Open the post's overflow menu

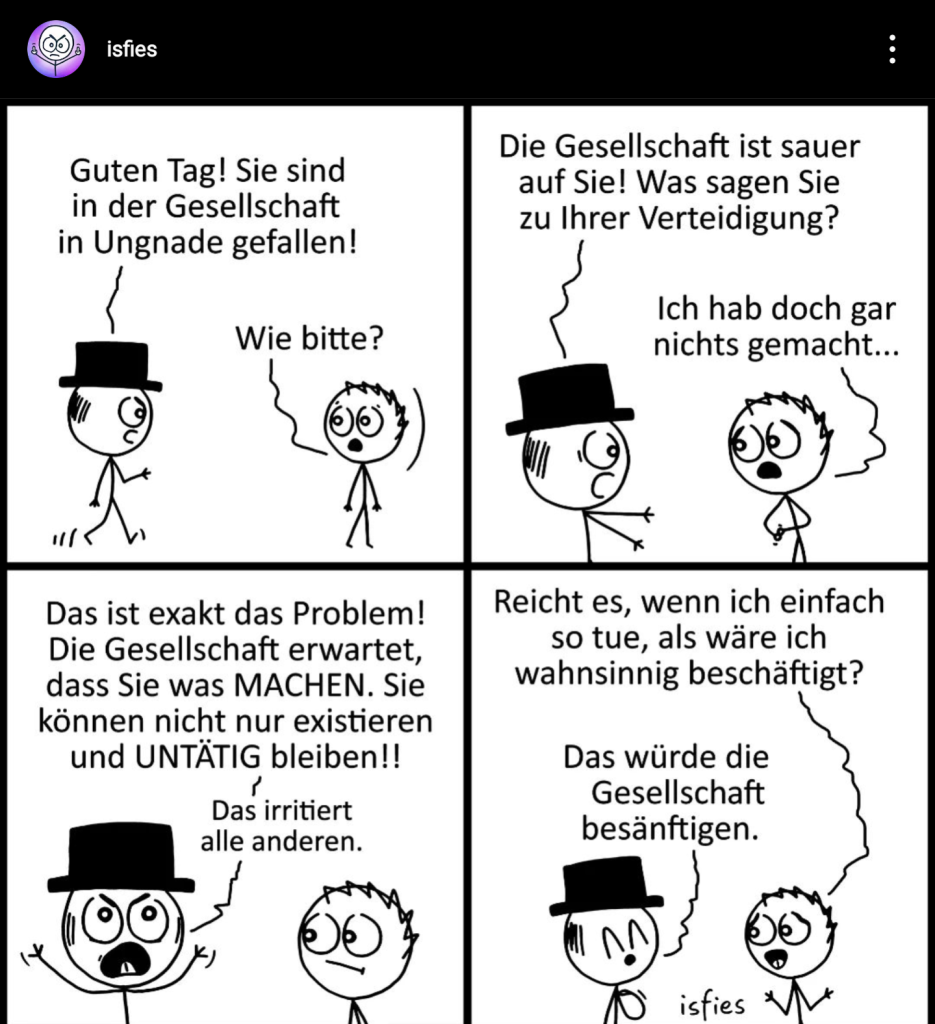[891, 49]
